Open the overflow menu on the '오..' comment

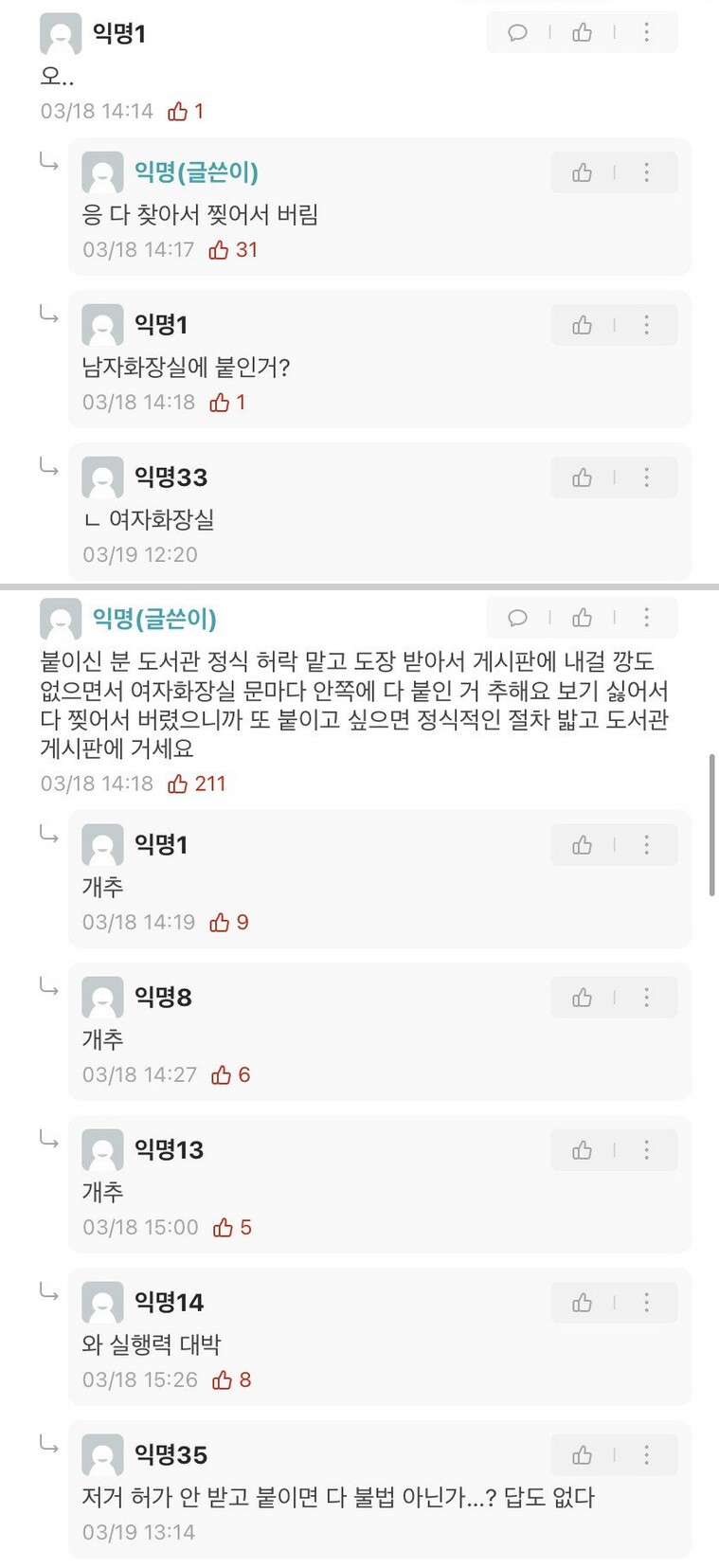point(646,33)
